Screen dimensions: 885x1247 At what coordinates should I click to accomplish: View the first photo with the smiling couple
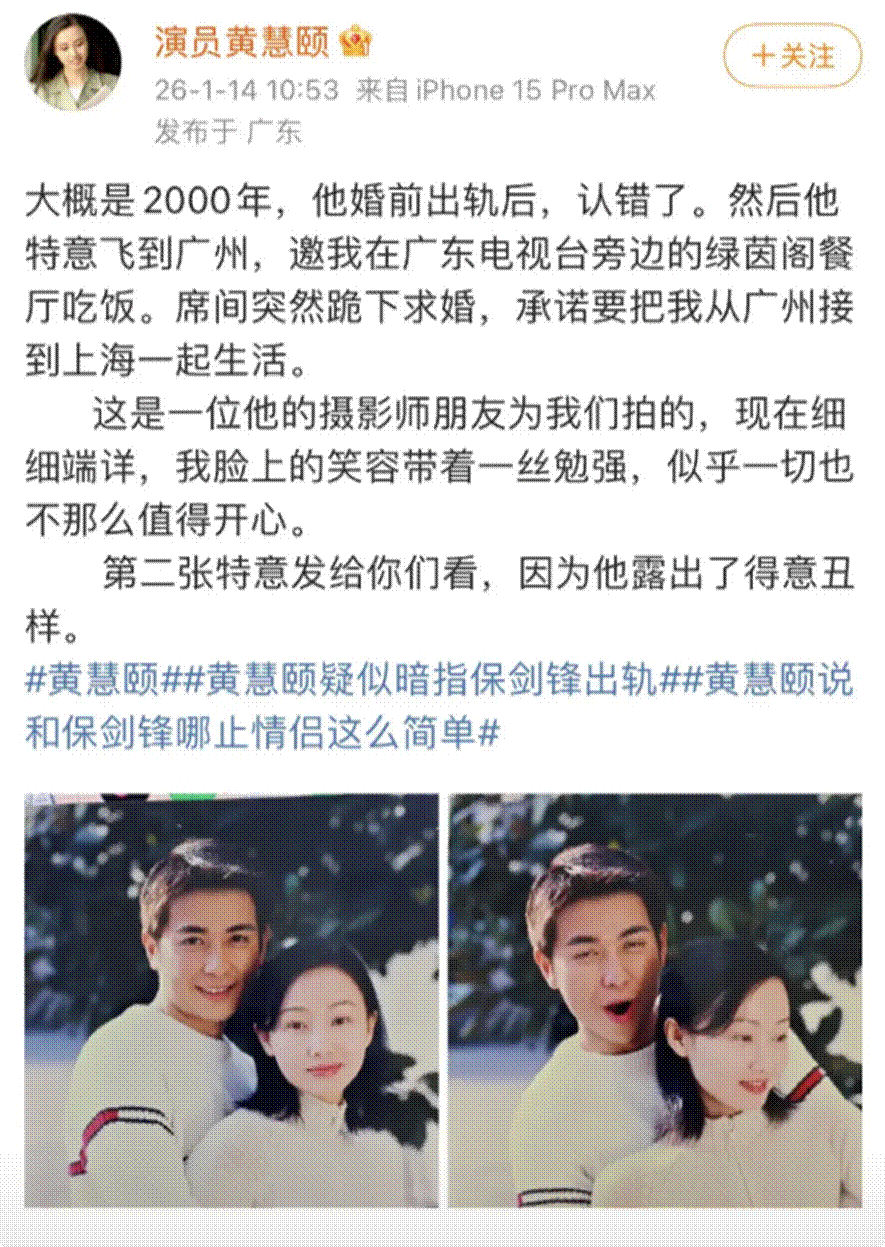click(232, 1000)
